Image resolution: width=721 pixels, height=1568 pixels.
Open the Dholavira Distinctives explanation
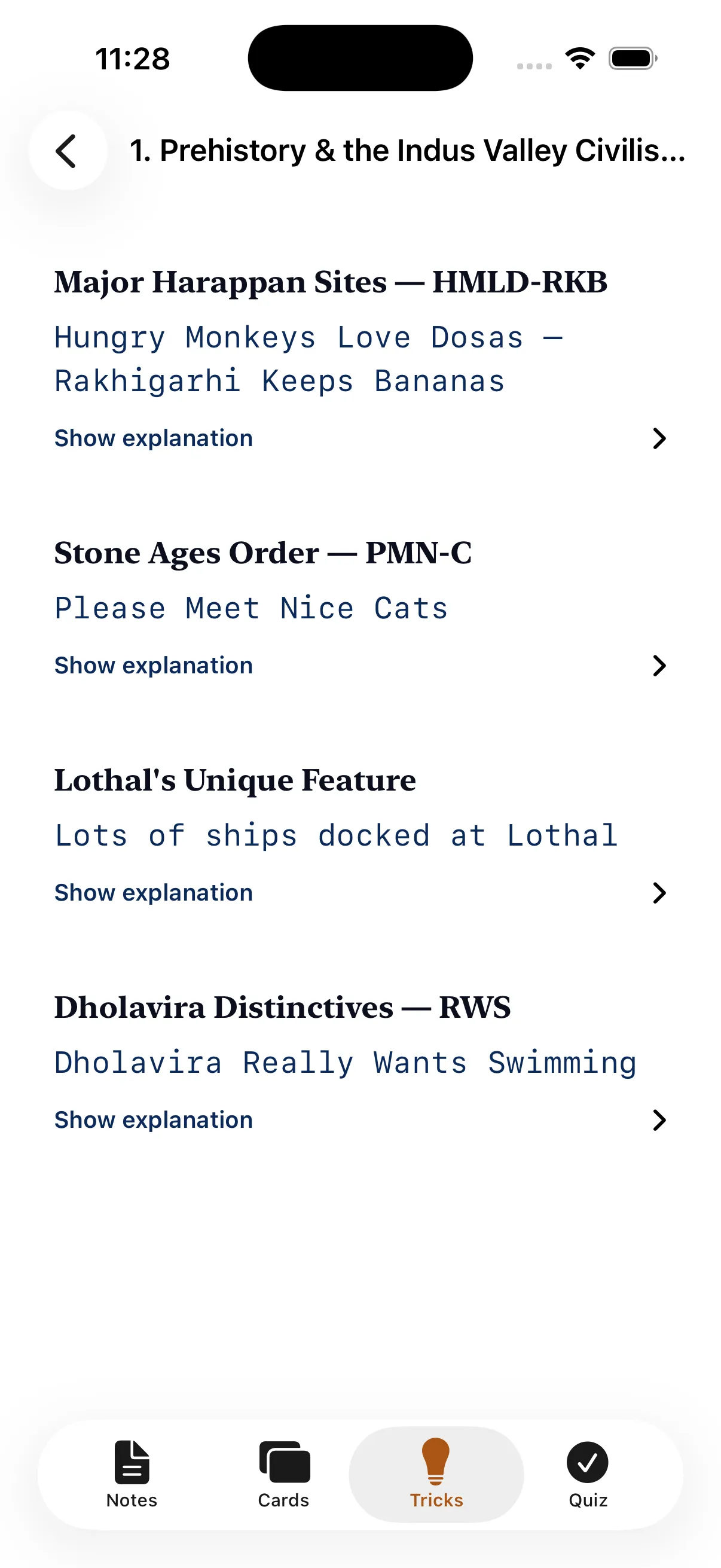click(360, 1119)
